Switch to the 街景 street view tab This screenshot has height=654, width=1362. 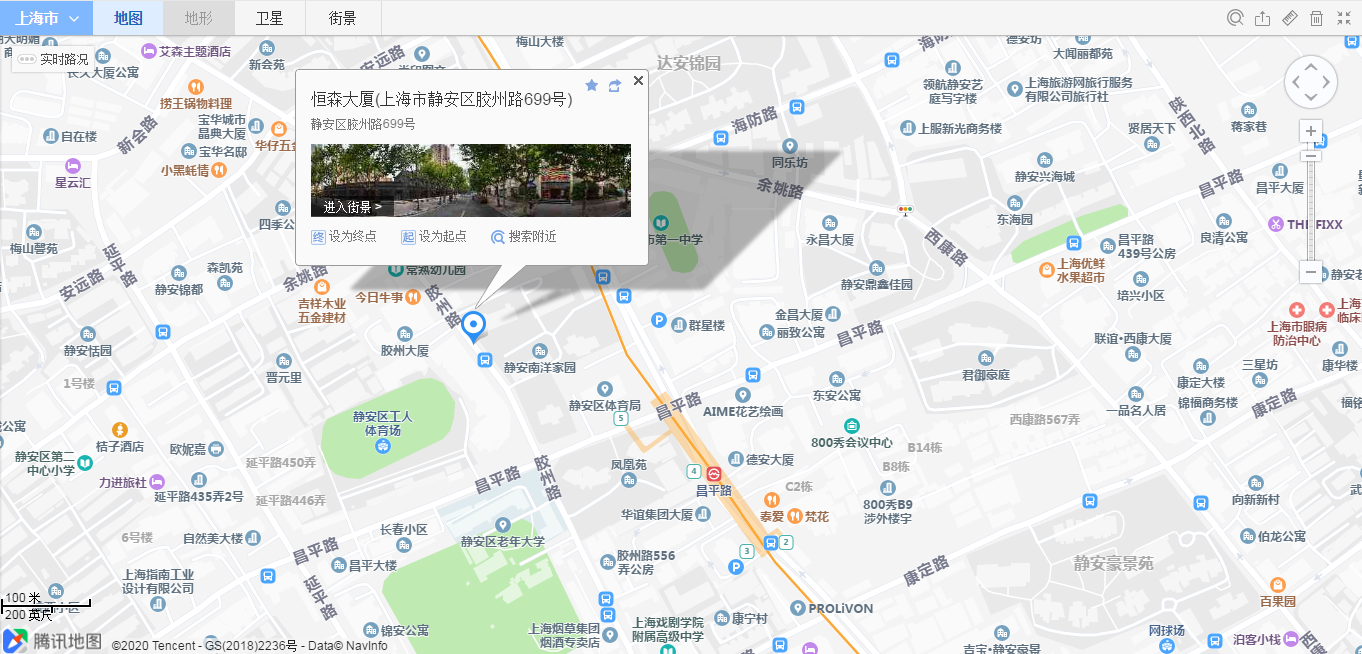[342, 18]
